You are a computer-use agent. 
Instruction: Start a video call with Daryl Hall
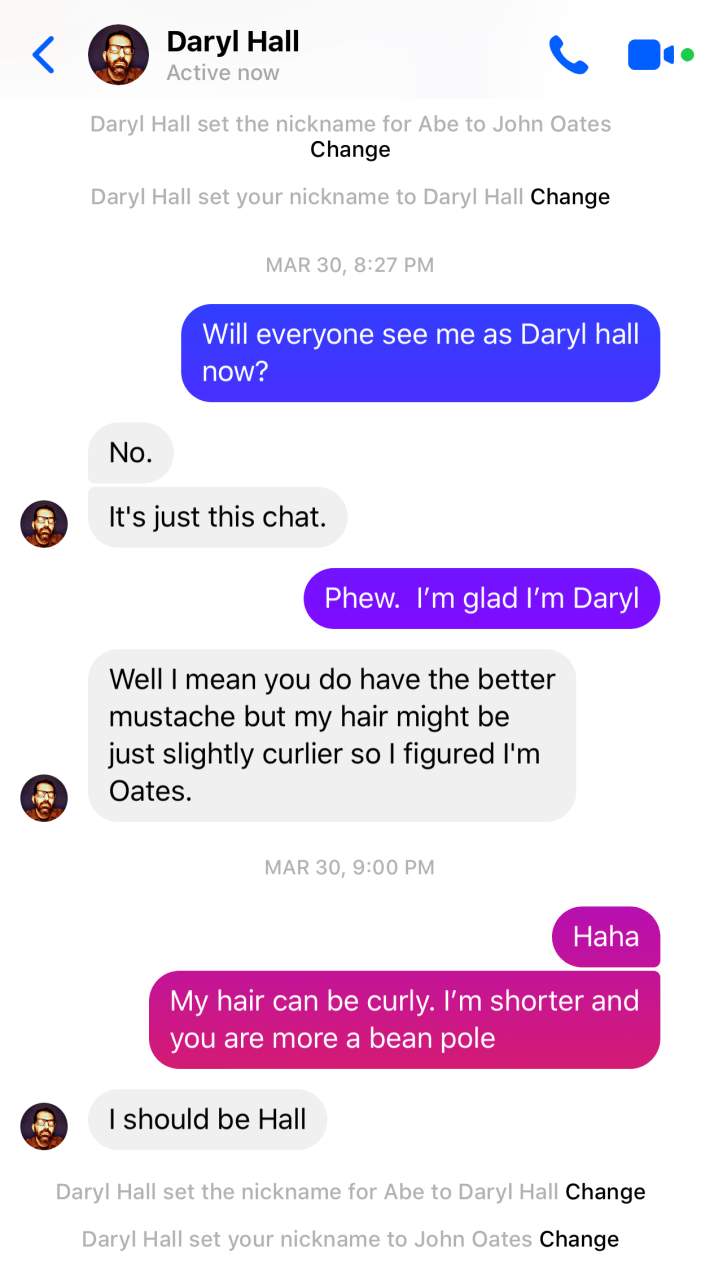[649, 55]
